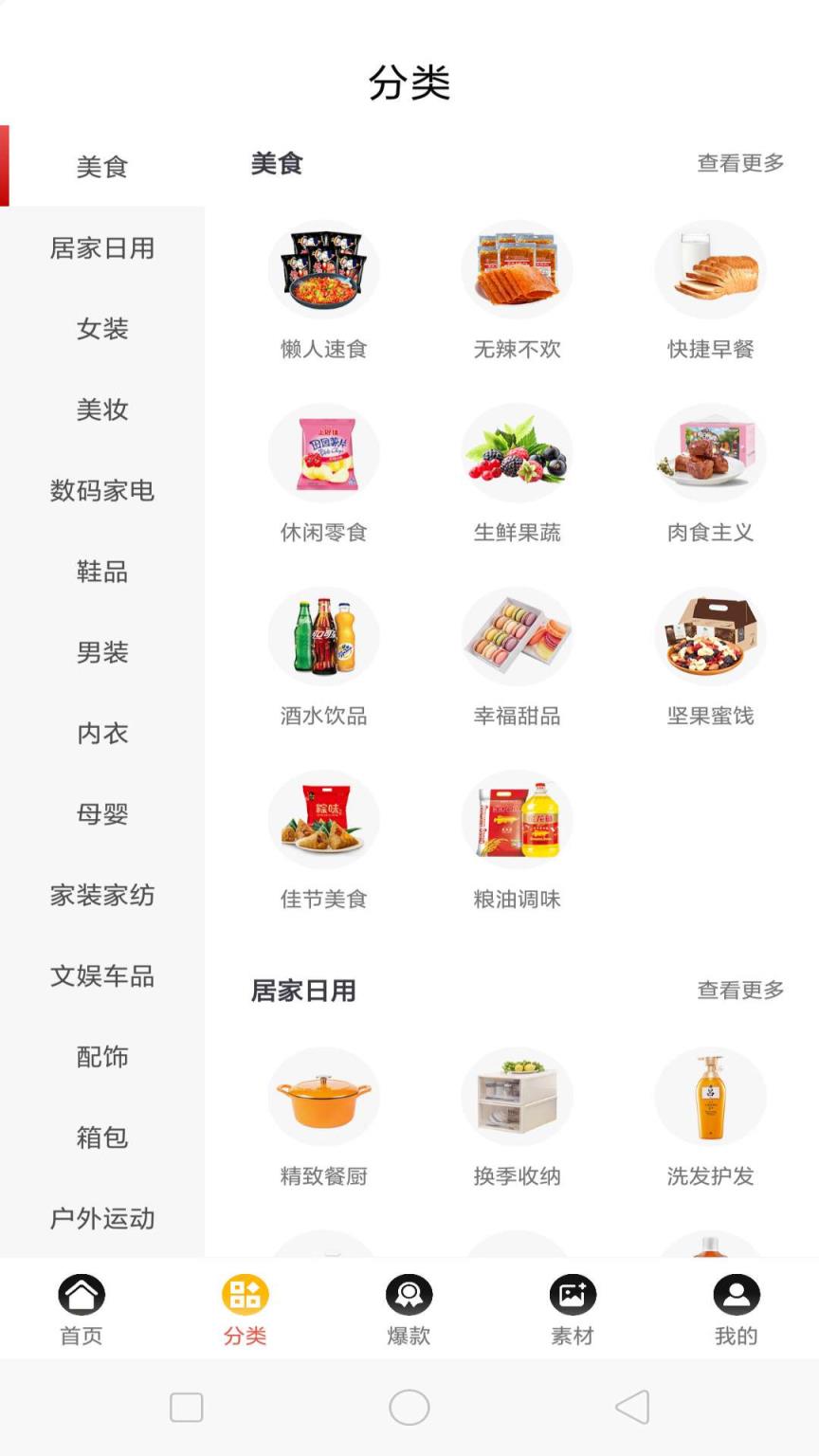819x1456 pixels.
Task: Click 查看更多 for 居家日用
Action: click(739, 991)
